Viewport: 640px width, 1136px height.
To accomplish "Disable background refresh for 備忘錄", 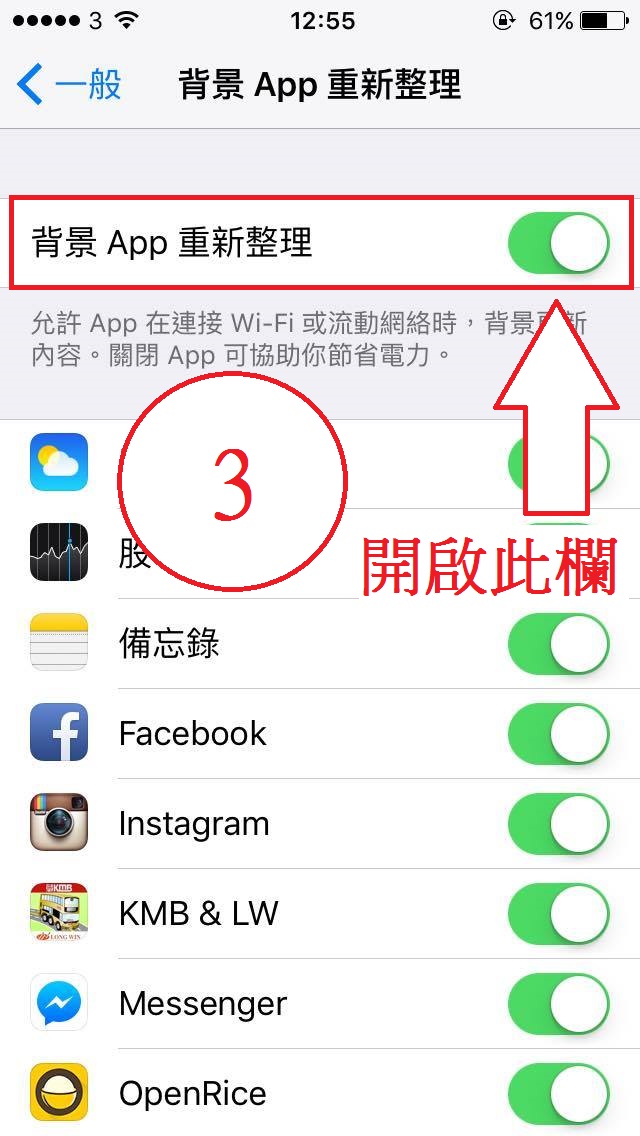I will (558, 643).
